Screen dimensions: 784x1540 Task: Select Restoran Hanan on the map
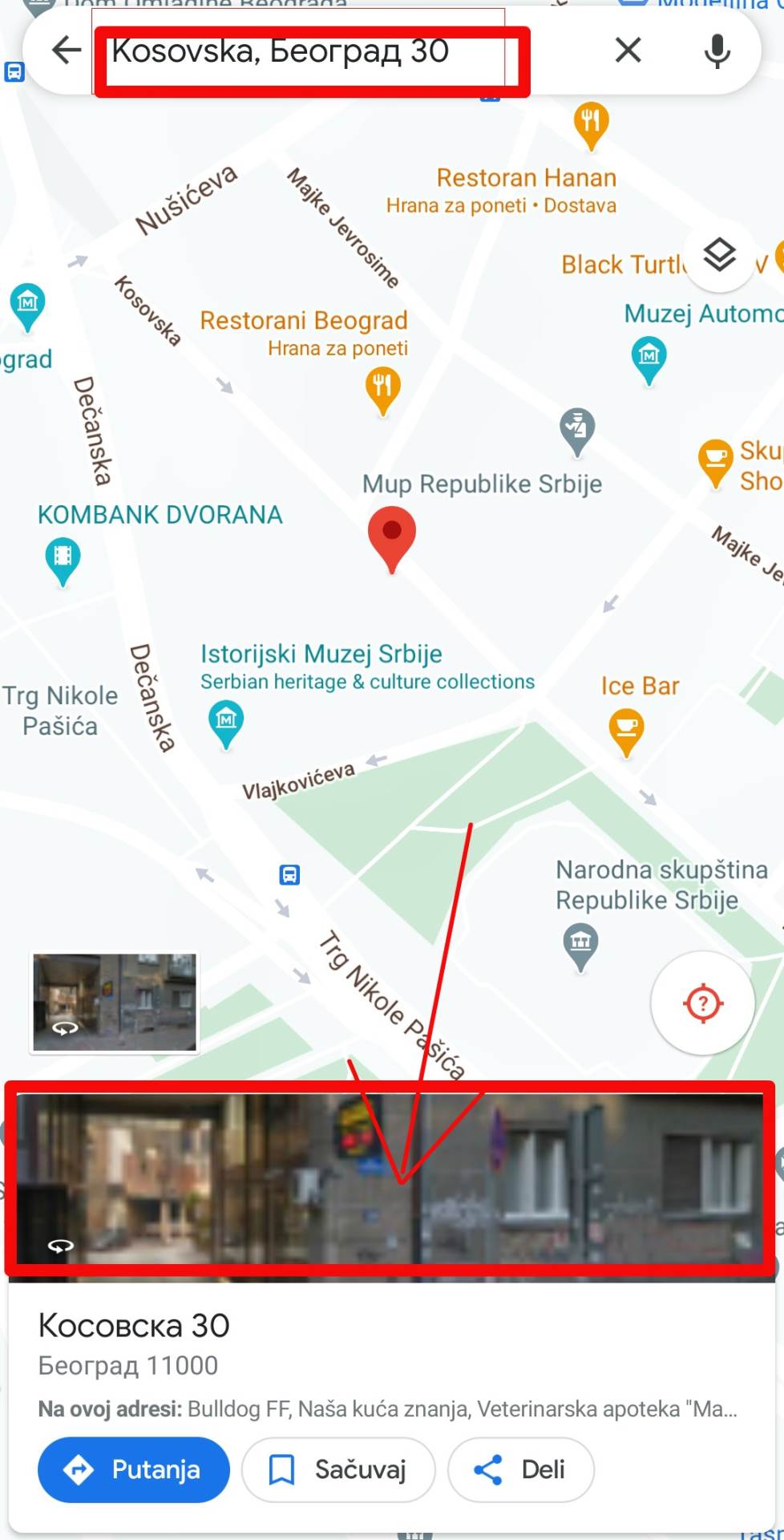(x=591, y=124)
